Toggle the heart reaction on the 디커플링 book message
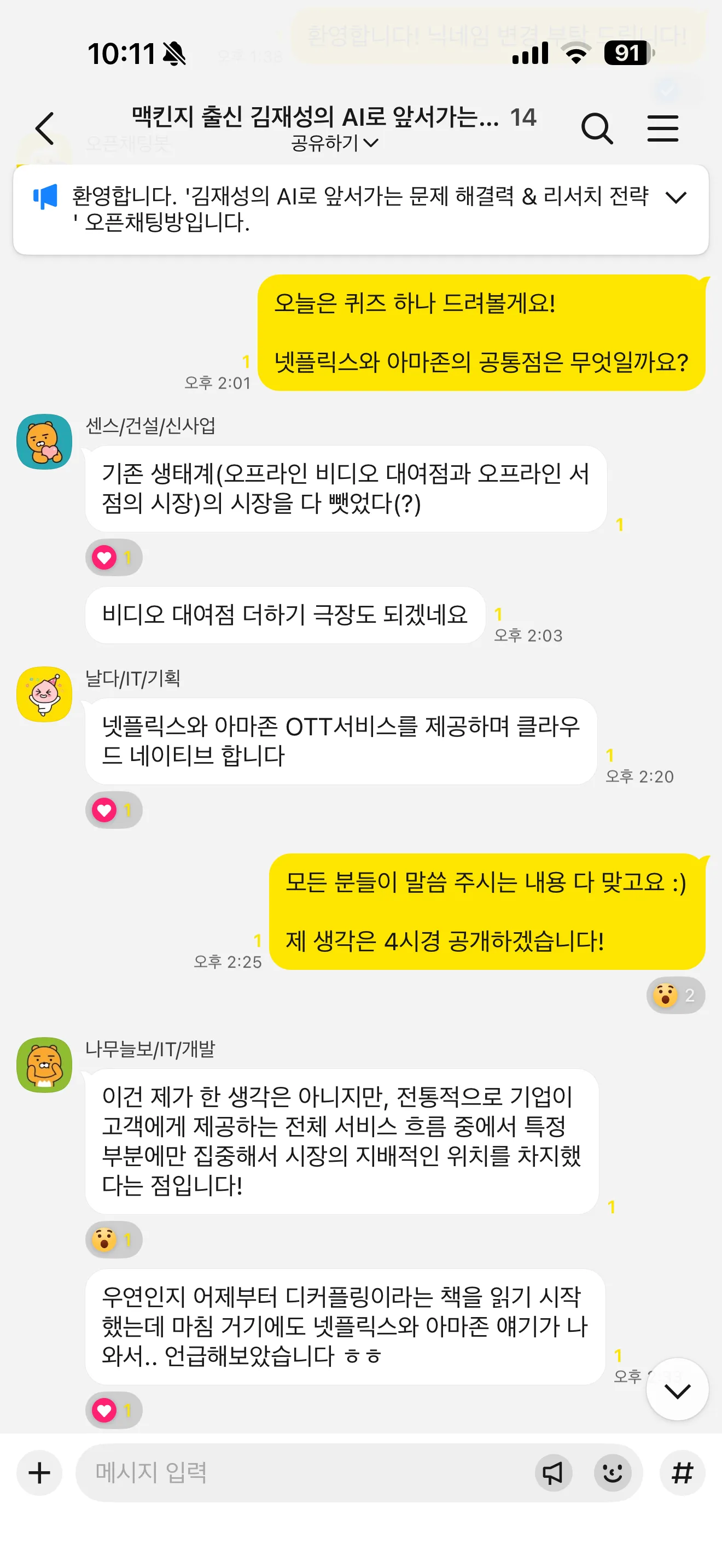 (x=113, y=1411)
